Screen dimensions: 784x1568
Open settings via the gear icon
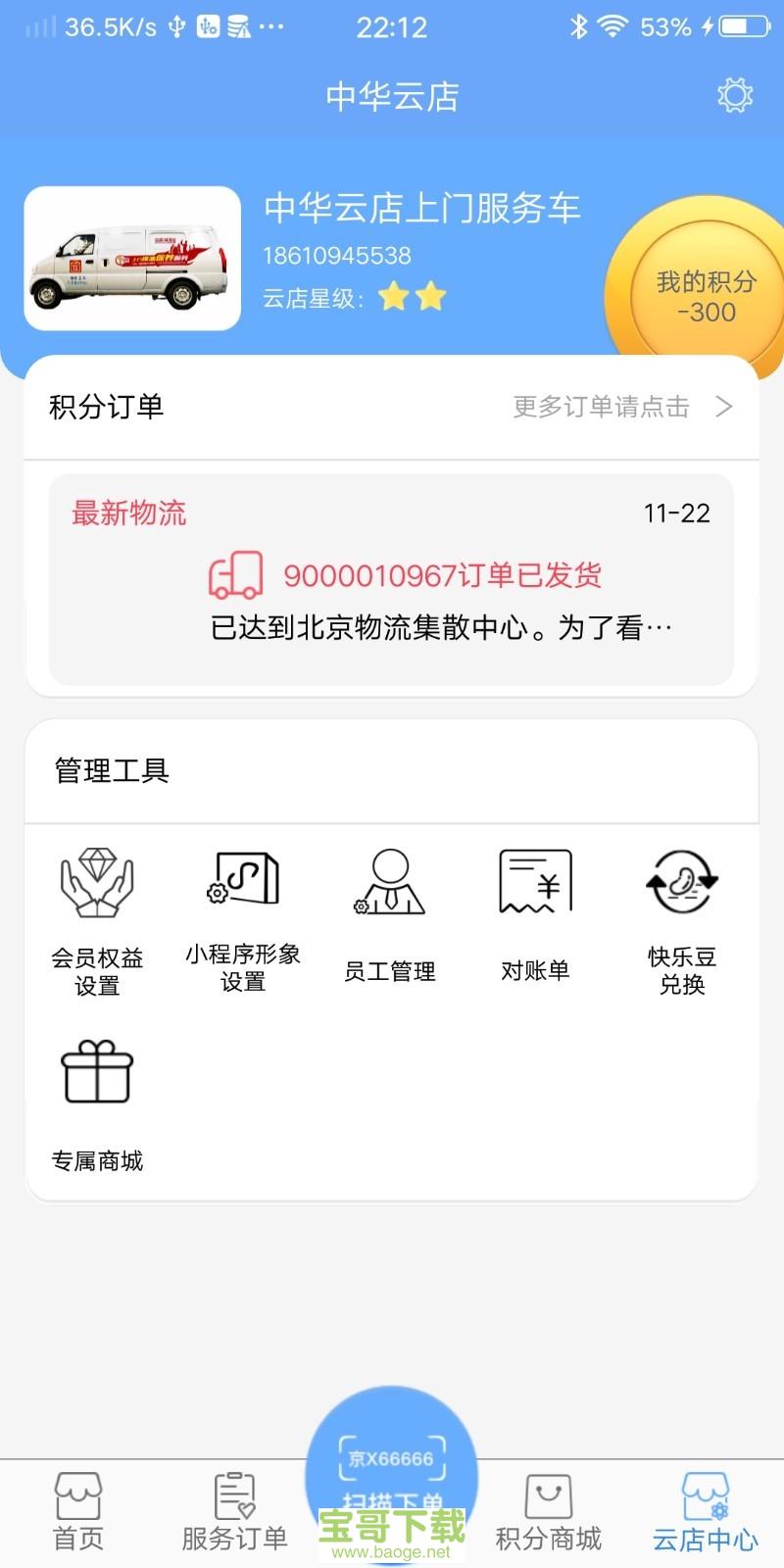click(x=733, y=96)
